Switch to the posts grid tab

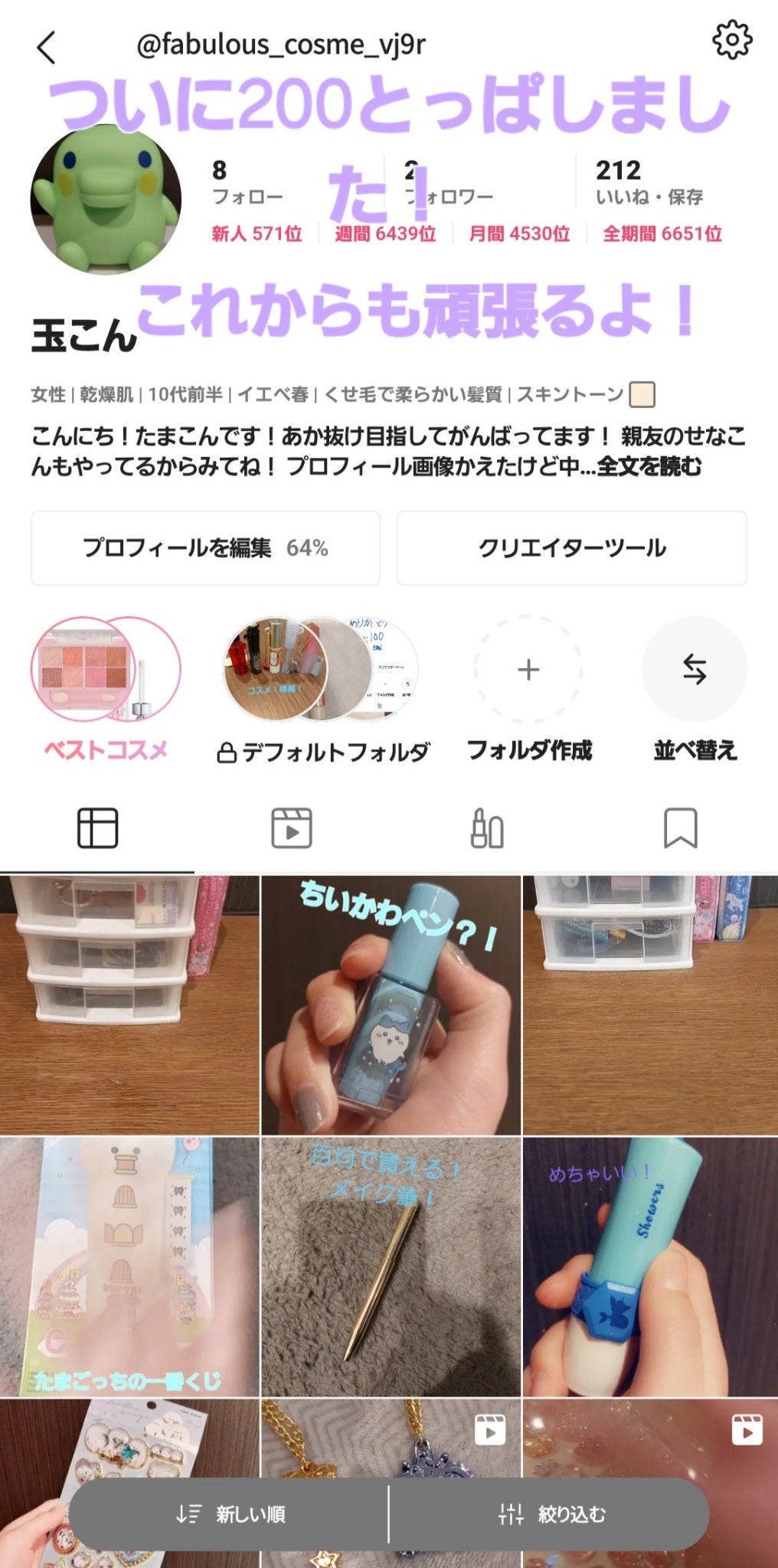tap(97, 828)
